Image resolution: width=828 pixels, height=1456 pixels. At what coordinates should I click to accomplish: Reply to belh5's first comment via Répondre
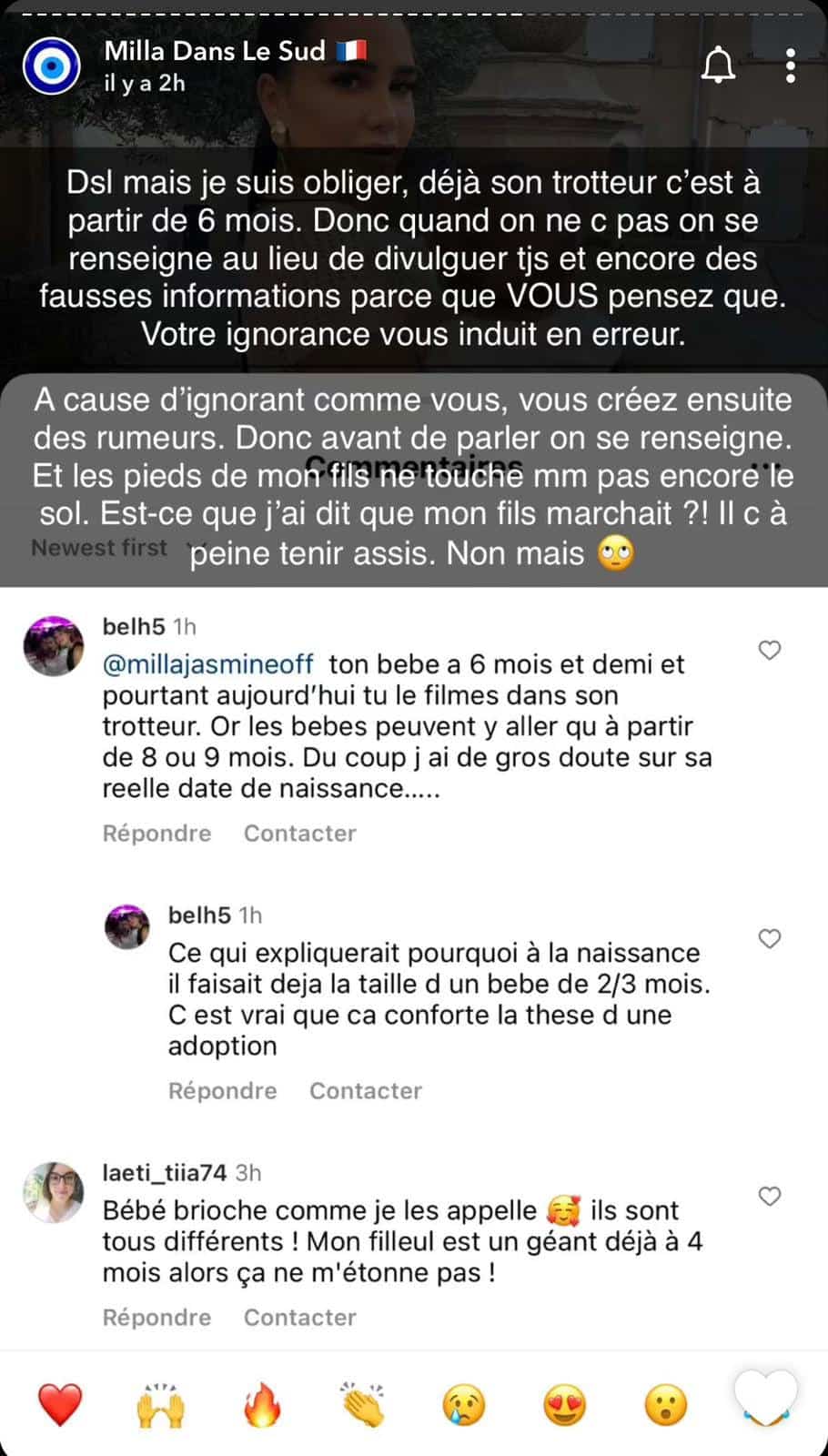[156, 833]
